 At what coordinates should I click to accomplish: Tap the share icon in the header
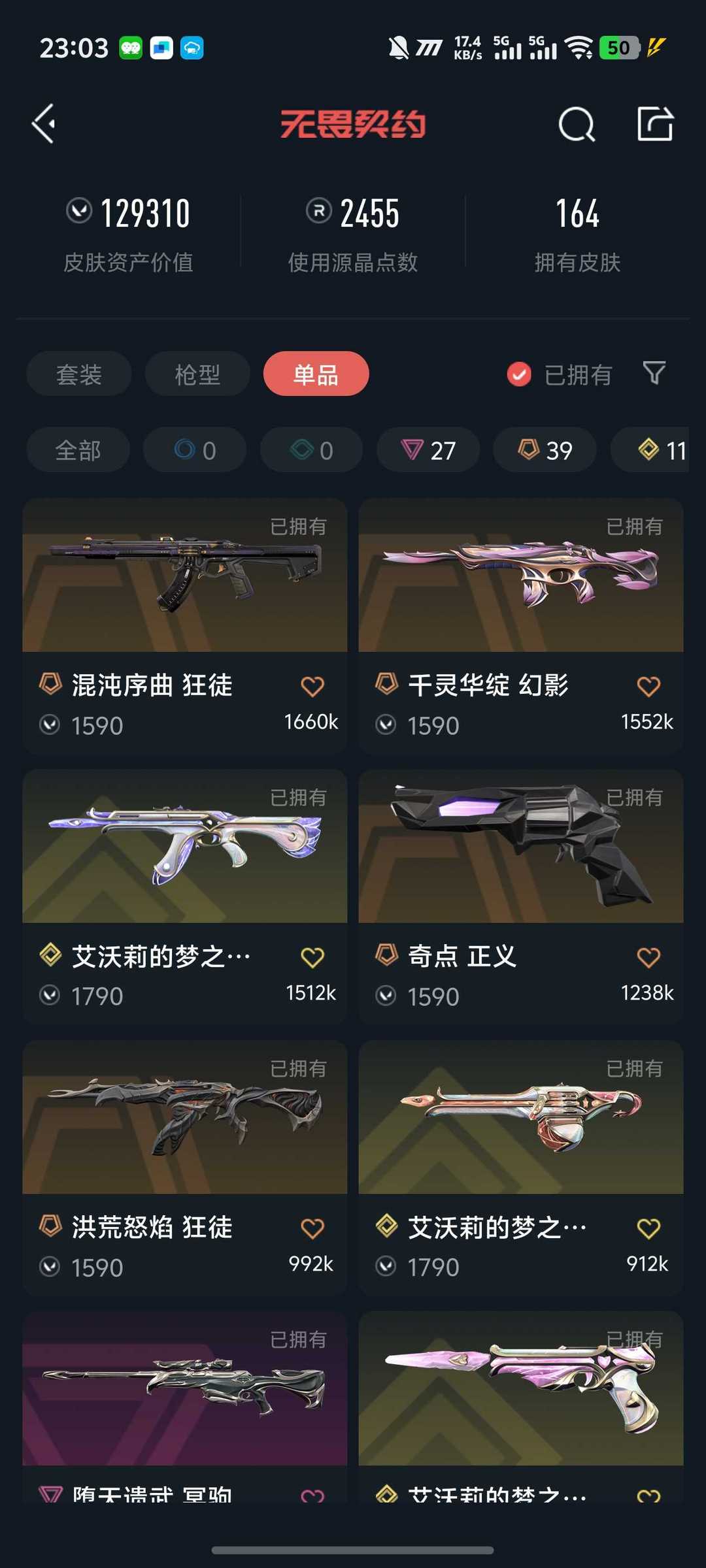click(655, 123)
